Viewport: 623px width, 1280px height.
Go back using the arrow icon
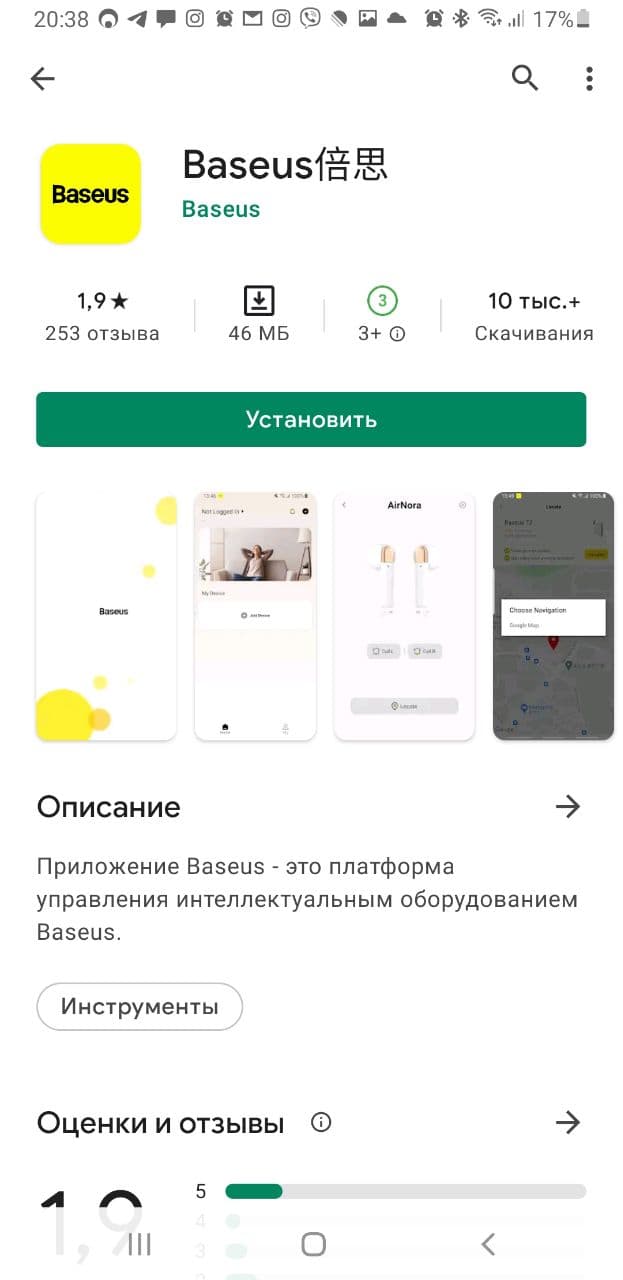coord(43,79)
